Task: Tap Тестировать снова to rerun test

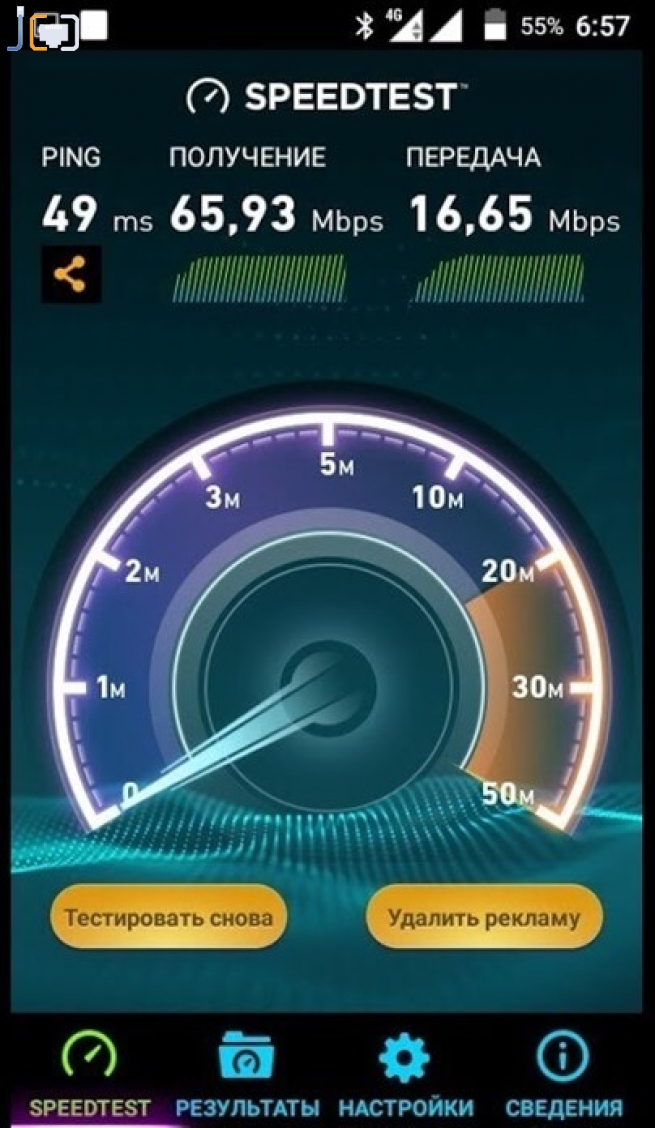Action: (x=168, y=916)
